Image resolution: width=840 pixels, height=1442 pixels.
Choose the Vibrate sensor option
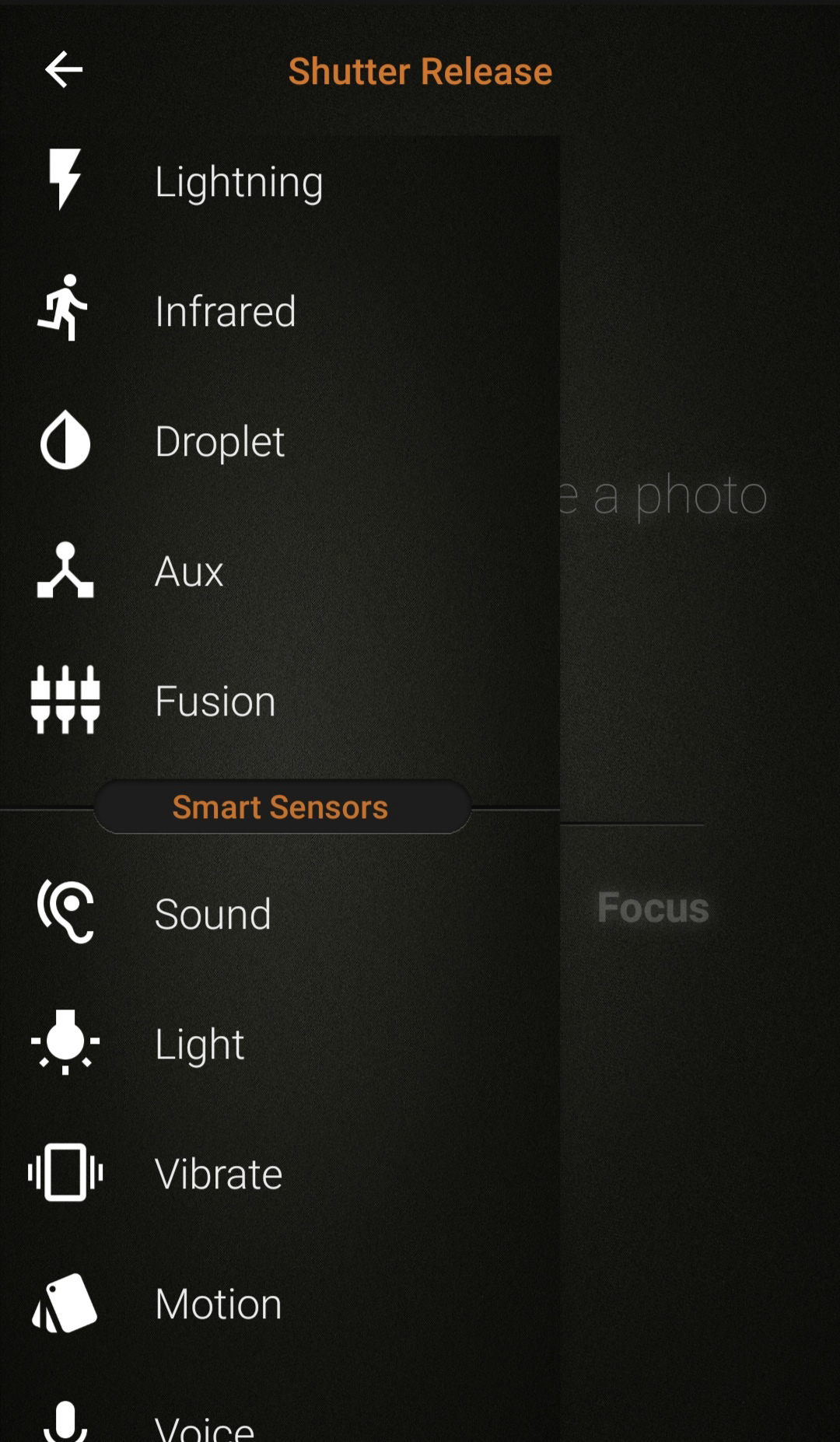click(x=219, y=1174)
